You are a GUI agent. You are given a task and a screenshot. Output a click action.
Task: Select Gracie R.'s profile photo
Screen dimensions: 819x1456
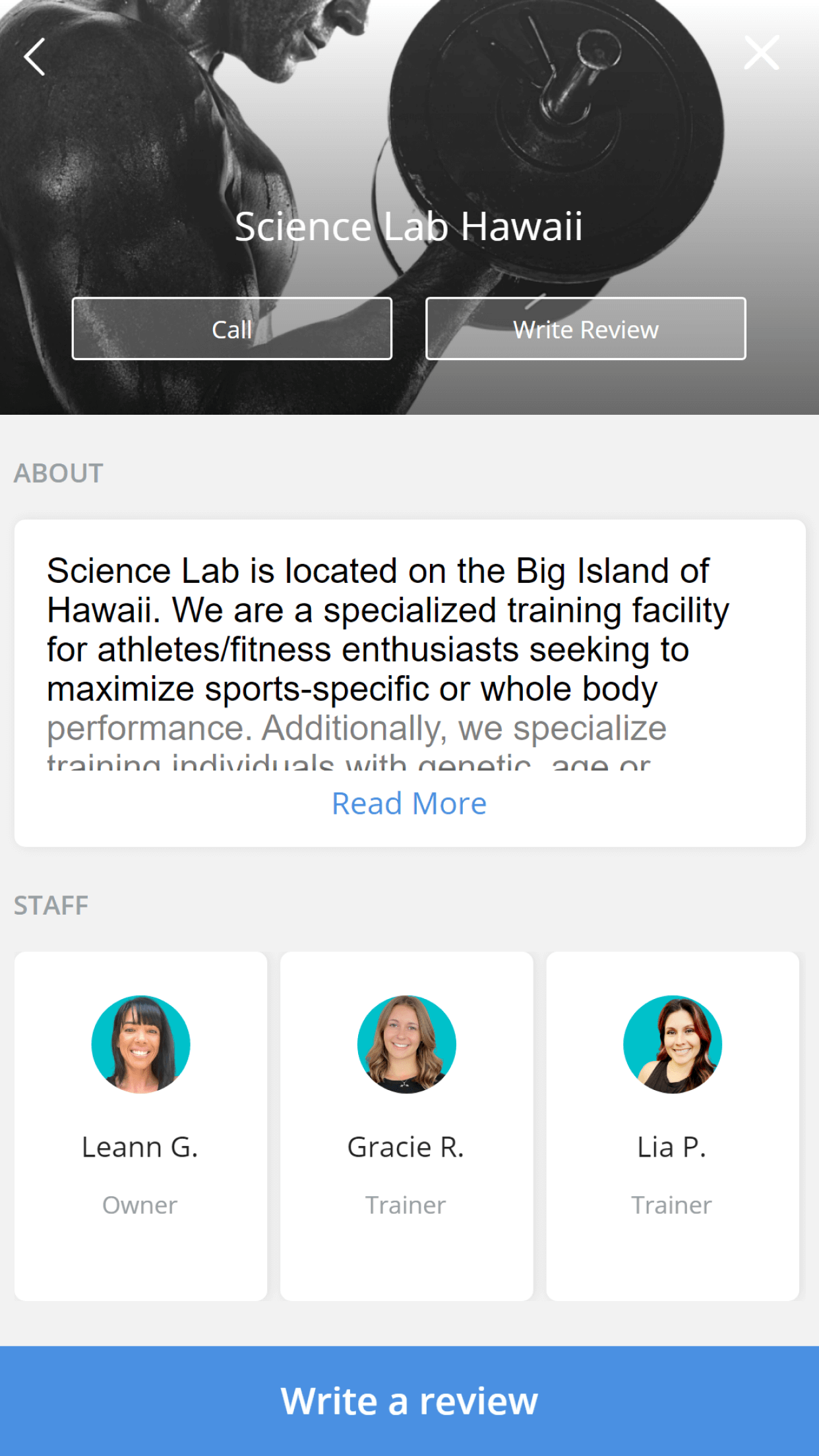pos(407,1043)
